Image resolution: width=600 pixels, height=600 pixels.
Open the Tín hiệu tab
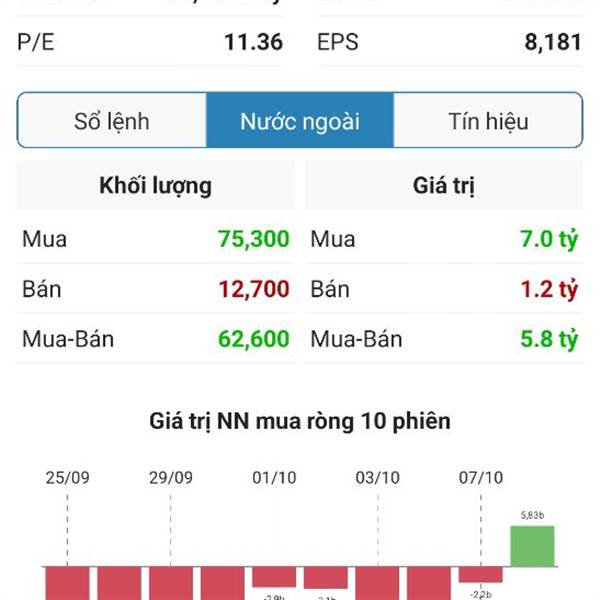click(488, 122)
